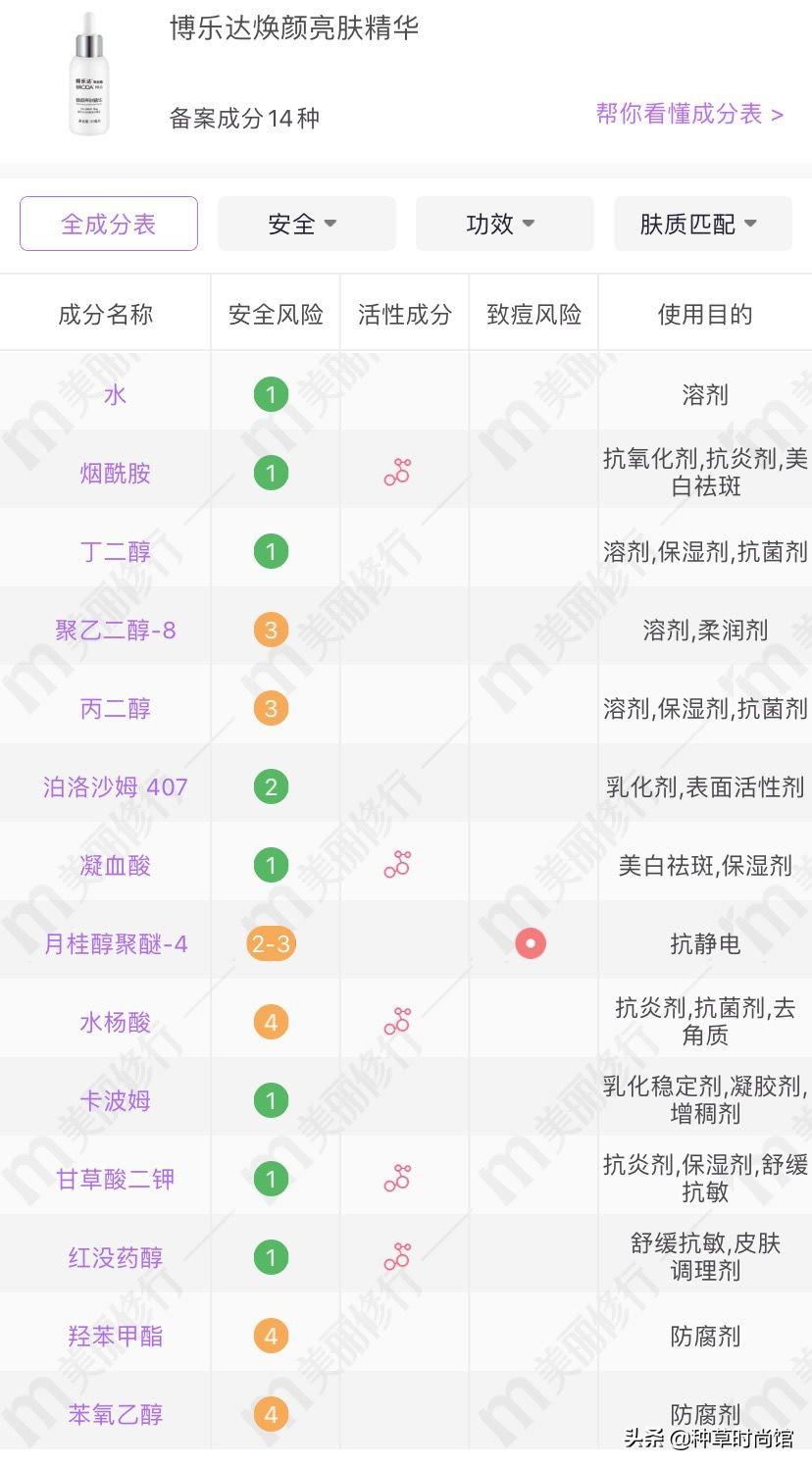View details for 聚乙二醇-8
The image size is (812, 1467).
click(x=116, y=631)
